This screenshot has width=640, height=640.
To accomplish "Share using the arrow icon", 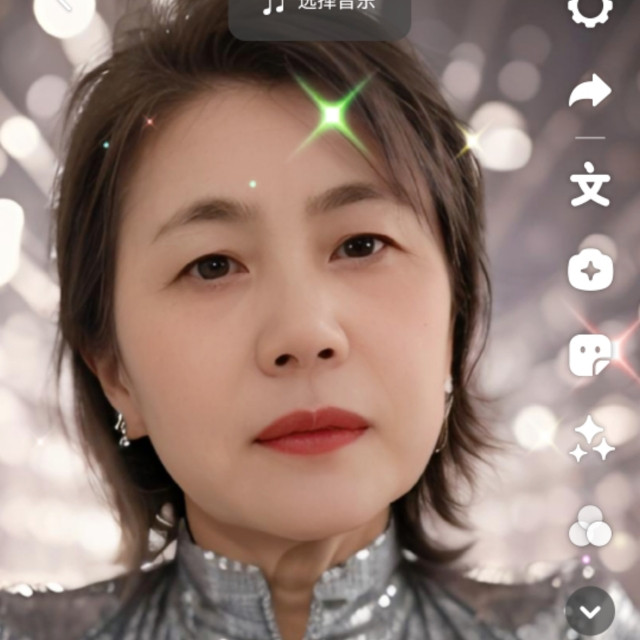I will click(590, 93).
